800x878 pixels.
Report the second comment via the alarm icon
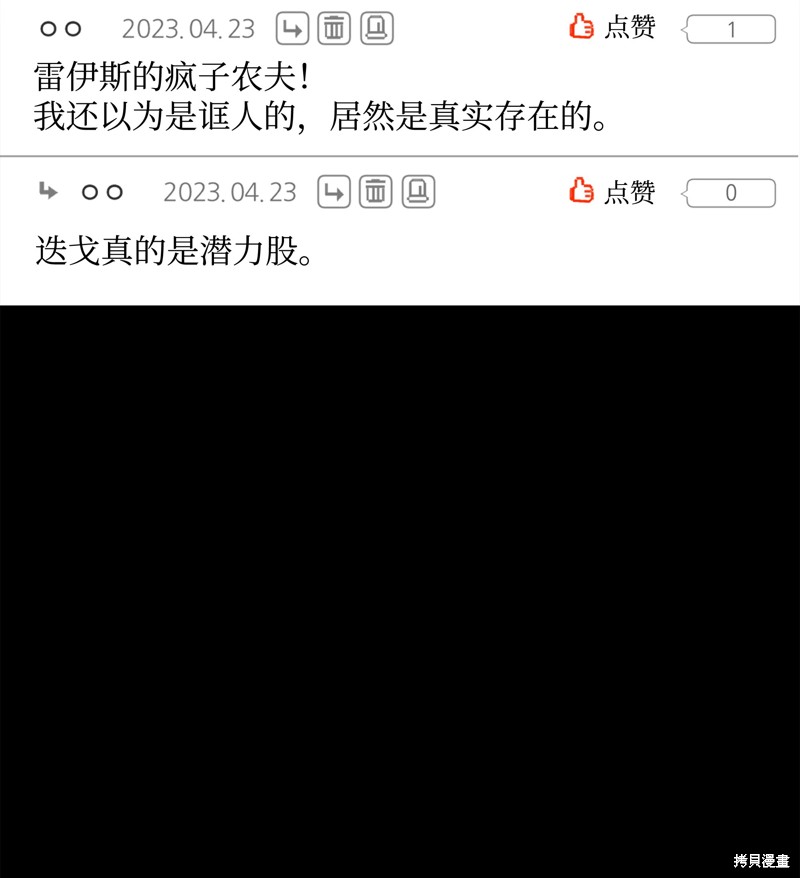coord(419,192)
